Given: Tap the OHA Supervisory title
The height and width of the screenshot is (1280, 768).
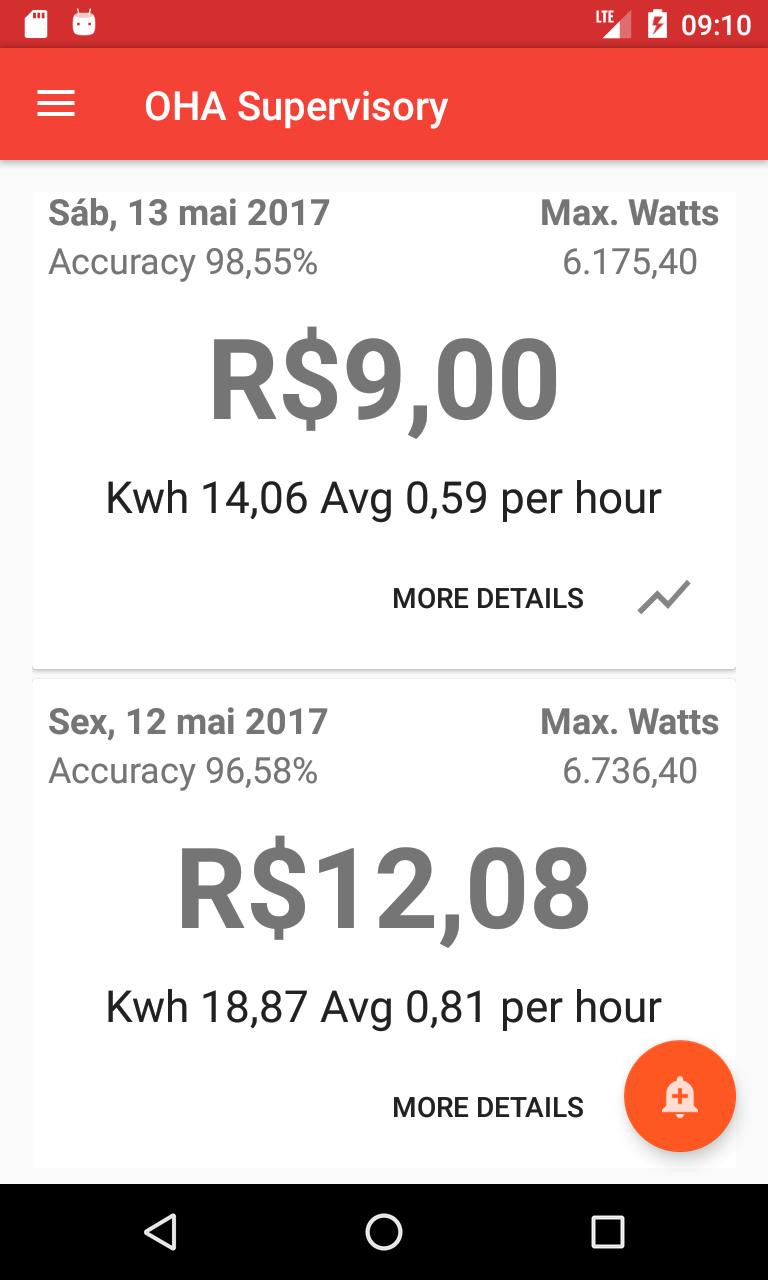Looking at the screenshot, I should tap(296, 104).
